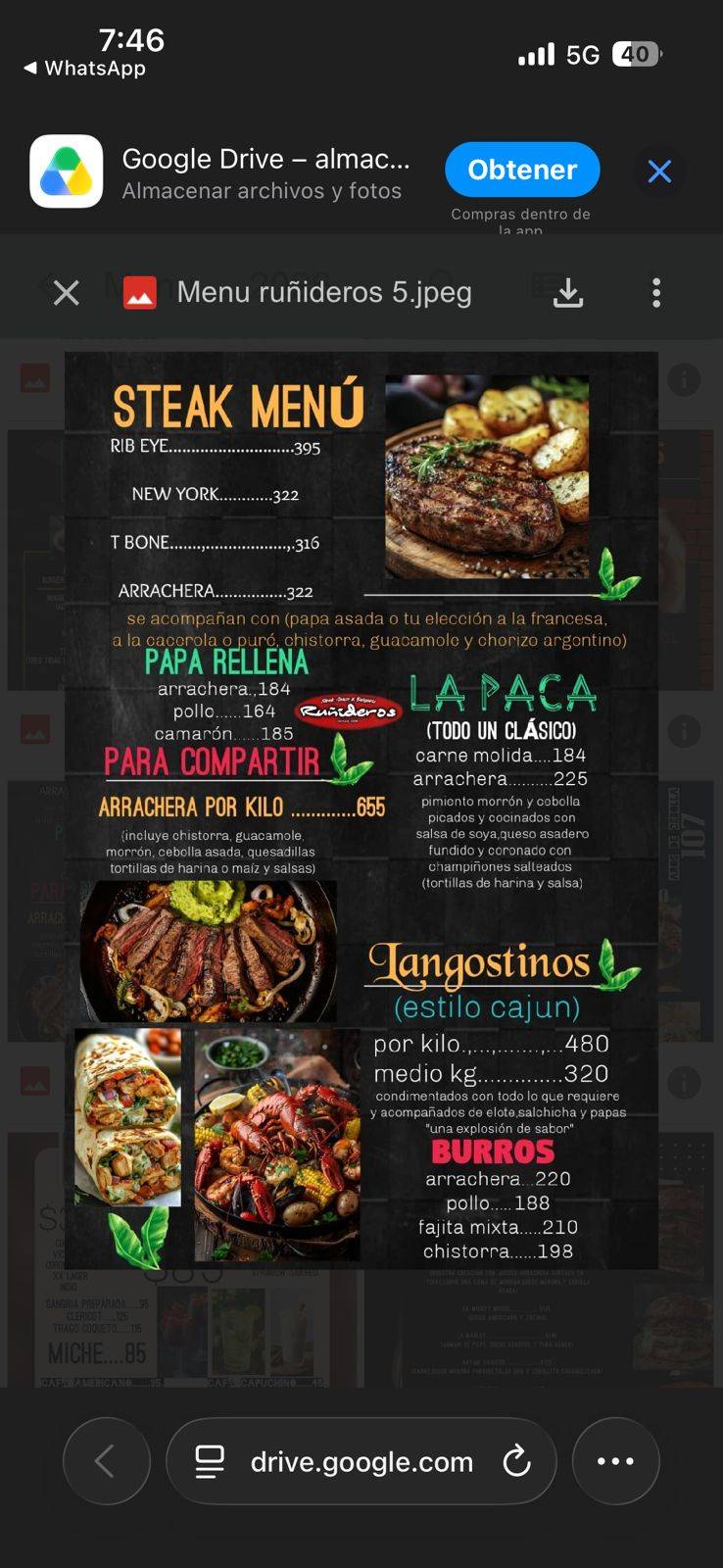Close the Menu ruñideros 5.jpeg preview
Screen dimensions: 723x1568
click(x=67, y=292)
